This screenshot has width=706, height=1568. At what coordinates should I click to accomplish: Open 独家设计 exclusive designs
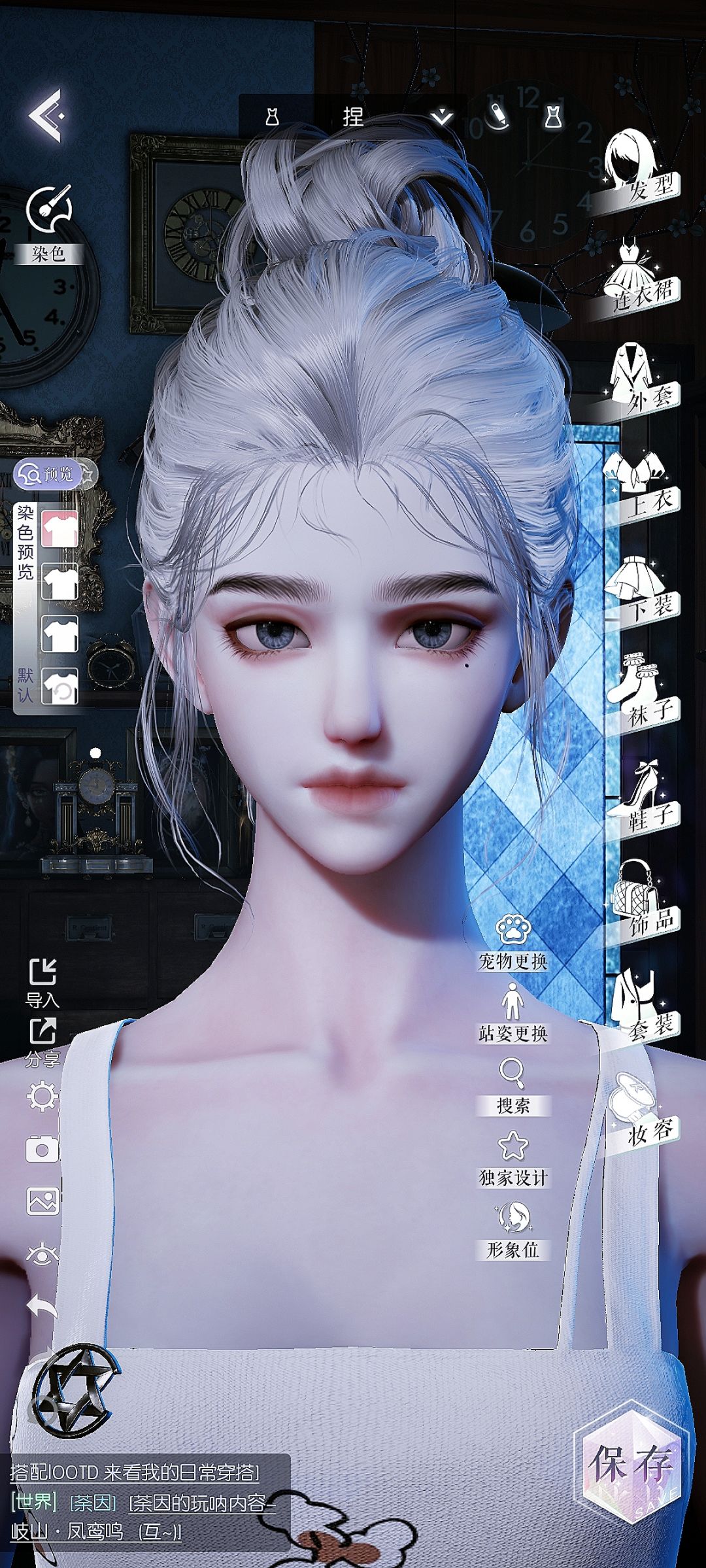(513, 1159)
